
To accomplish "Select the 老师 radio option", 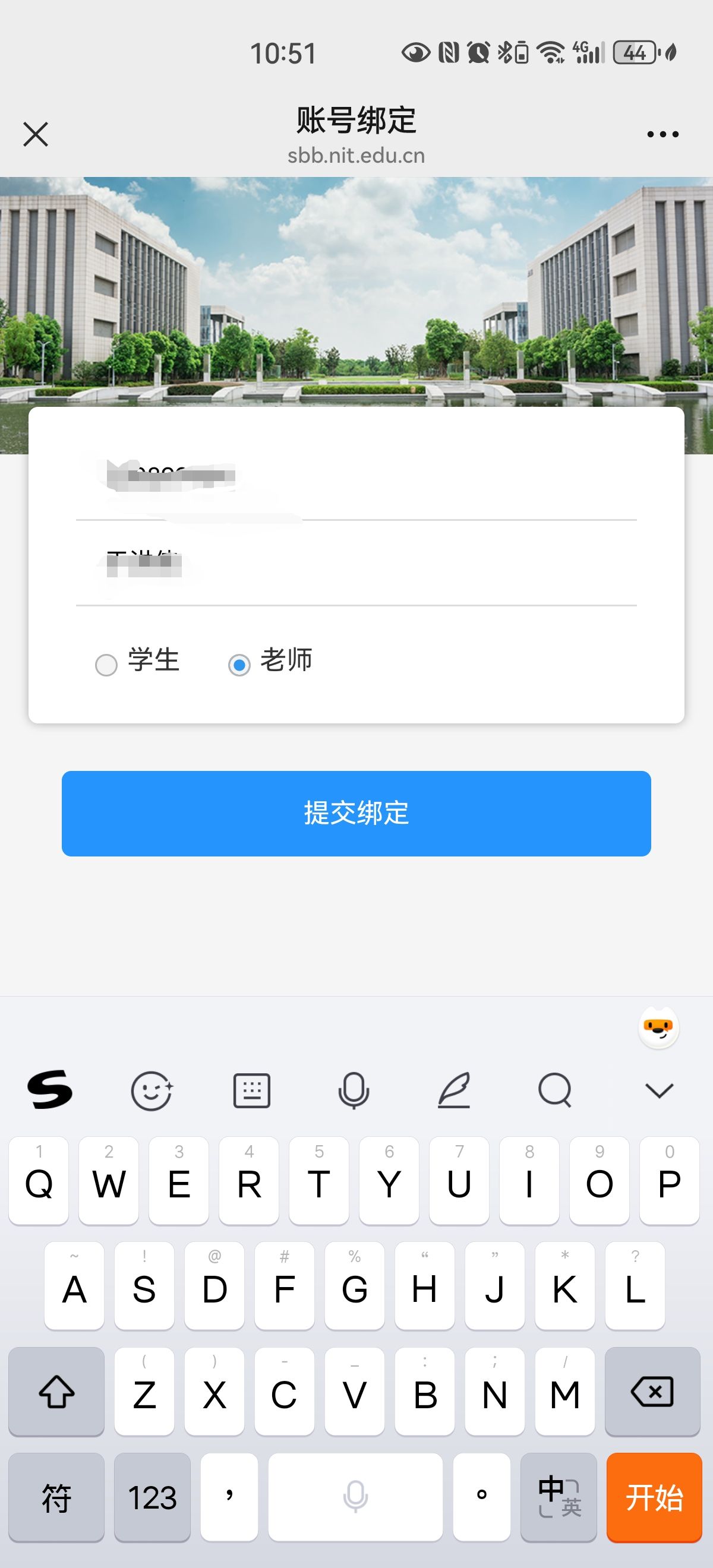I will [239, 665].
